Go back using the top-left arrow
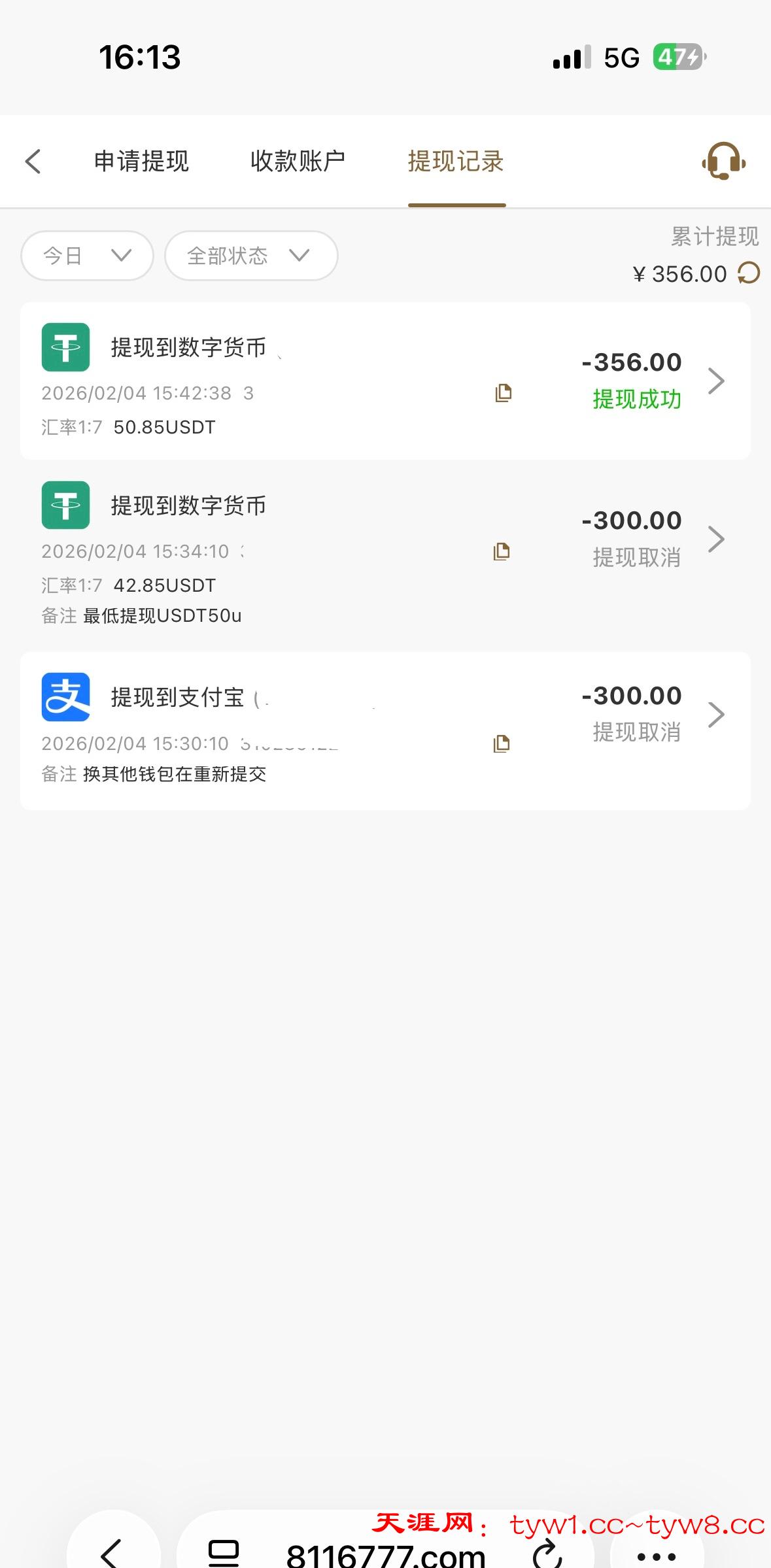 click(x=33, y=162)
